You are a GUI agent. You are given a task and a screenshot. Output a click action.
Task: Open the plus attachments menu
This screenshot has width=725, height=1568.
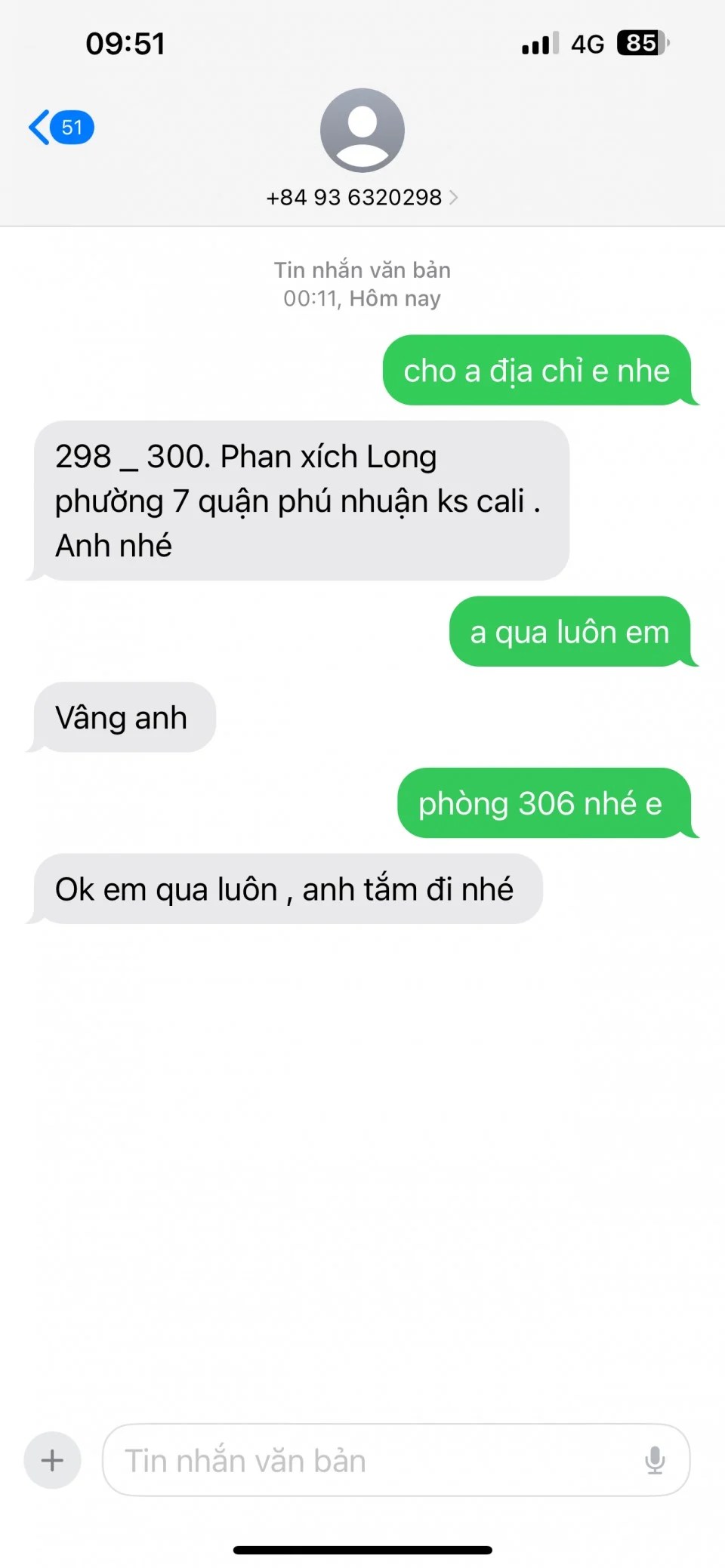52,1461
